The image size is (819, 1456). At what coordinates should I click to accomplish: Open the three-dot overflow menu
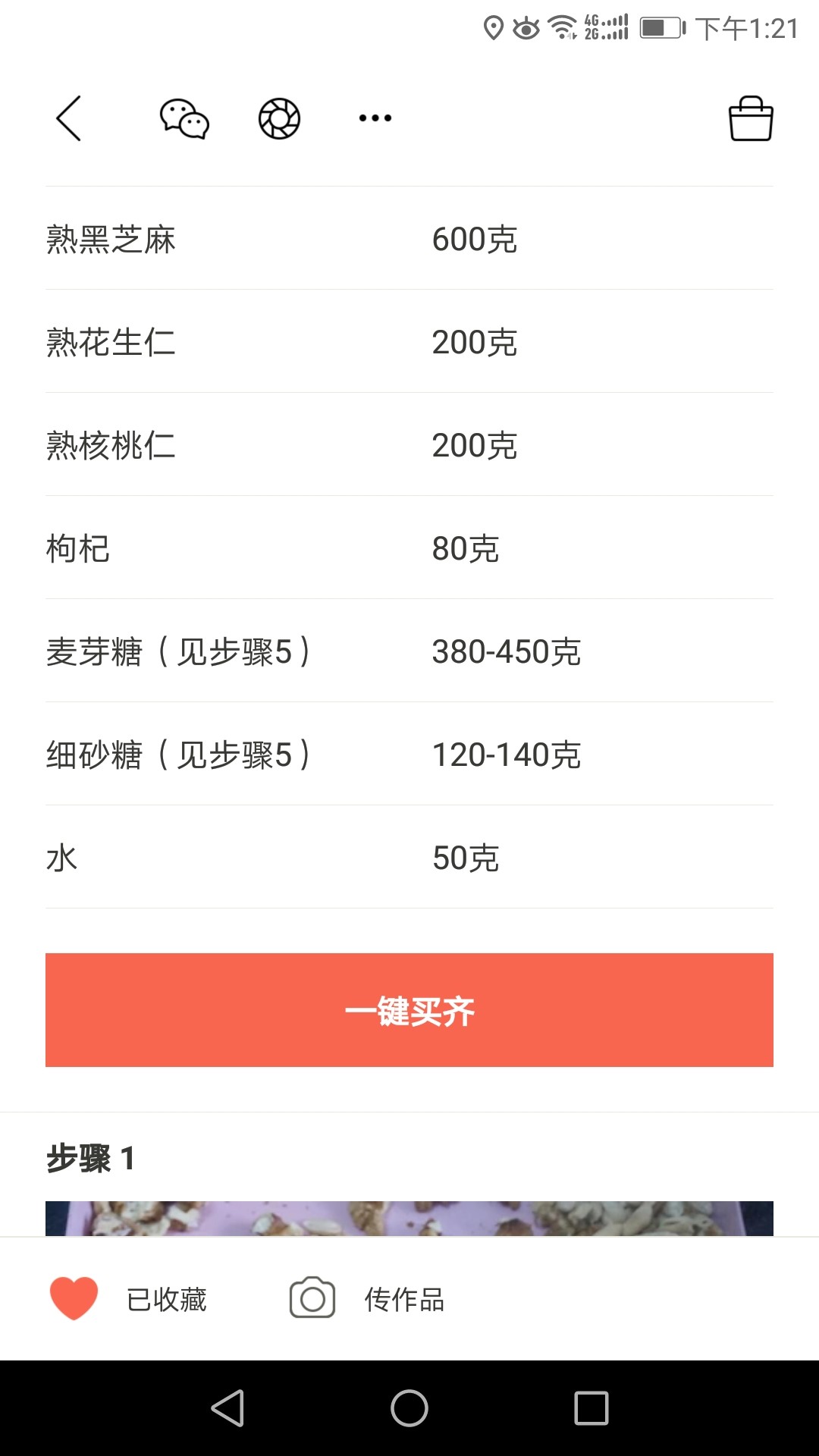click(x=375, y=118)
